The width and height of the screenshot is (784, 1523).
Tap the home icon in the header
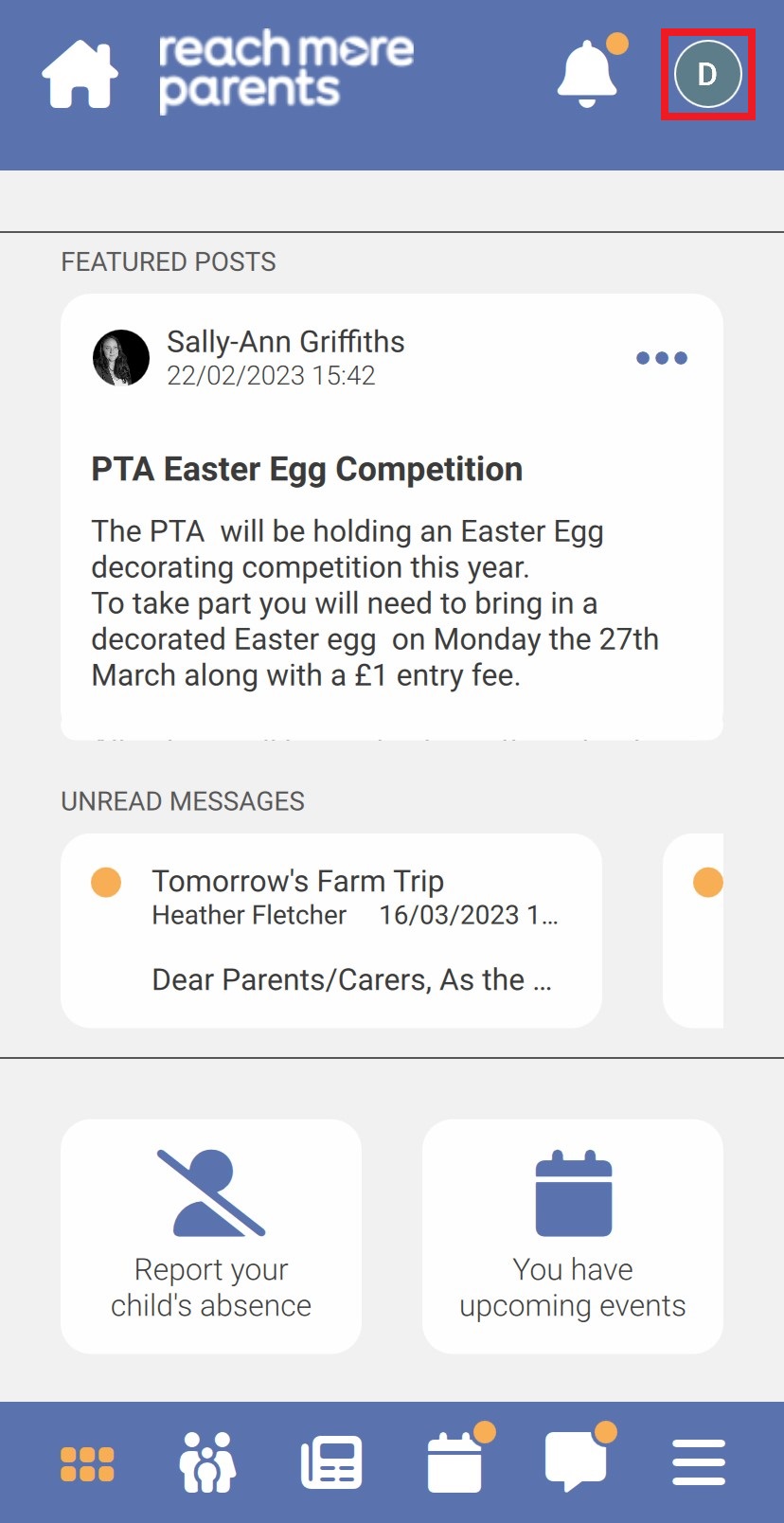(x=80, y=74)
